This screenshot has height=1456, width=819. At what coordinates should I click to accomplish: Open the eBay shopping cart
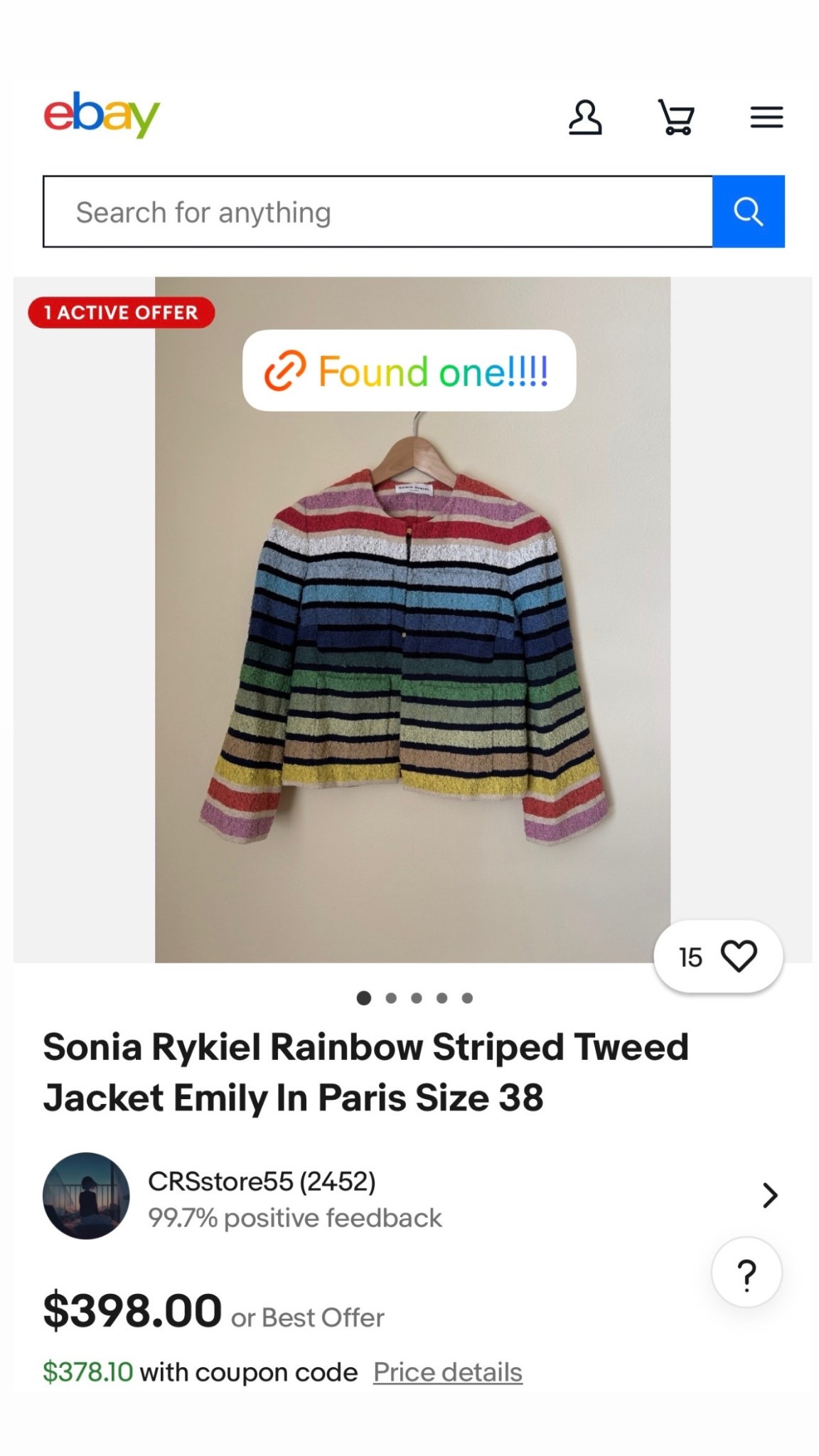676,117
